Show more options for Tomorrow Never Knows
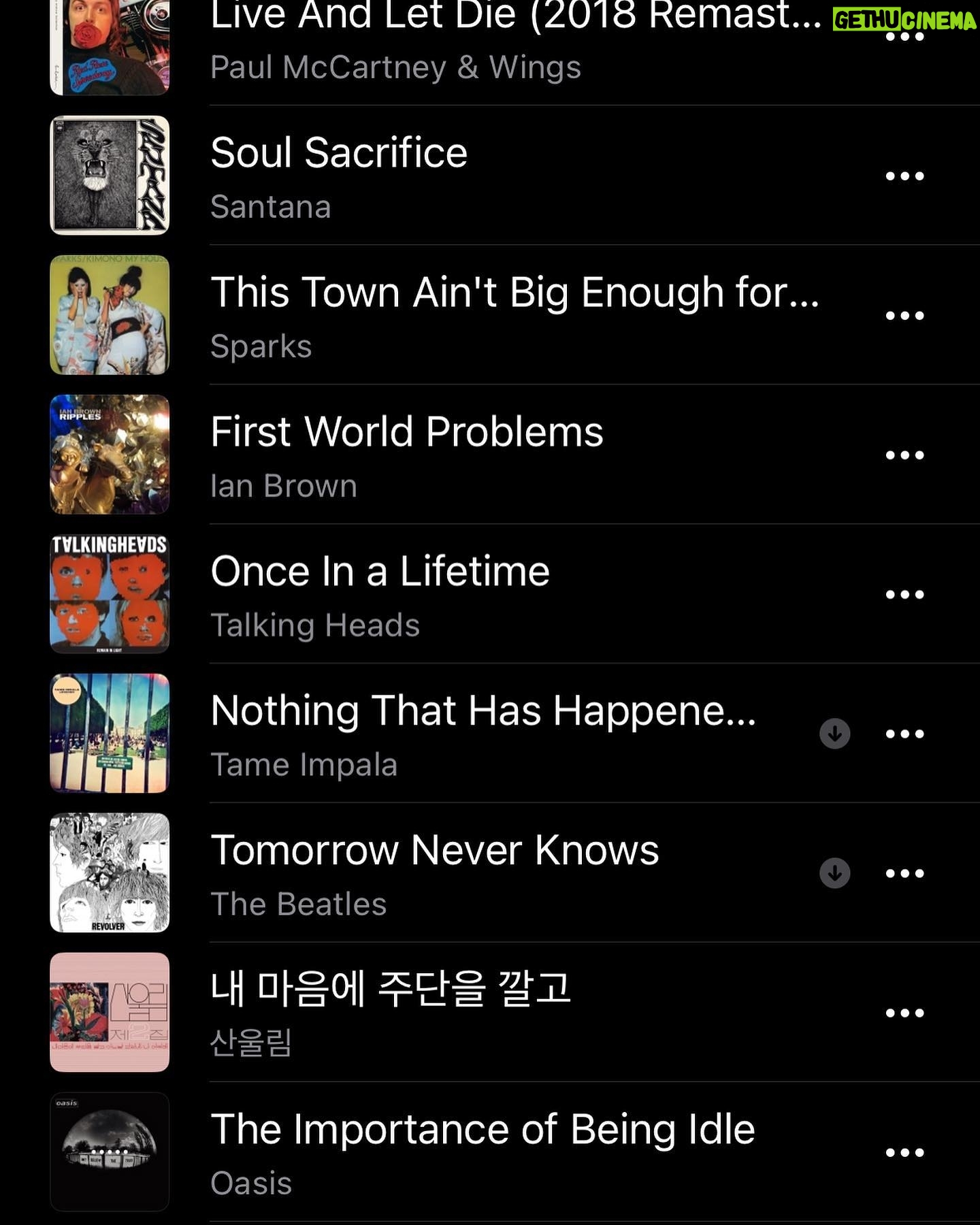Image resolution: width=980 pixels, height=1225 pixels. 904,874
